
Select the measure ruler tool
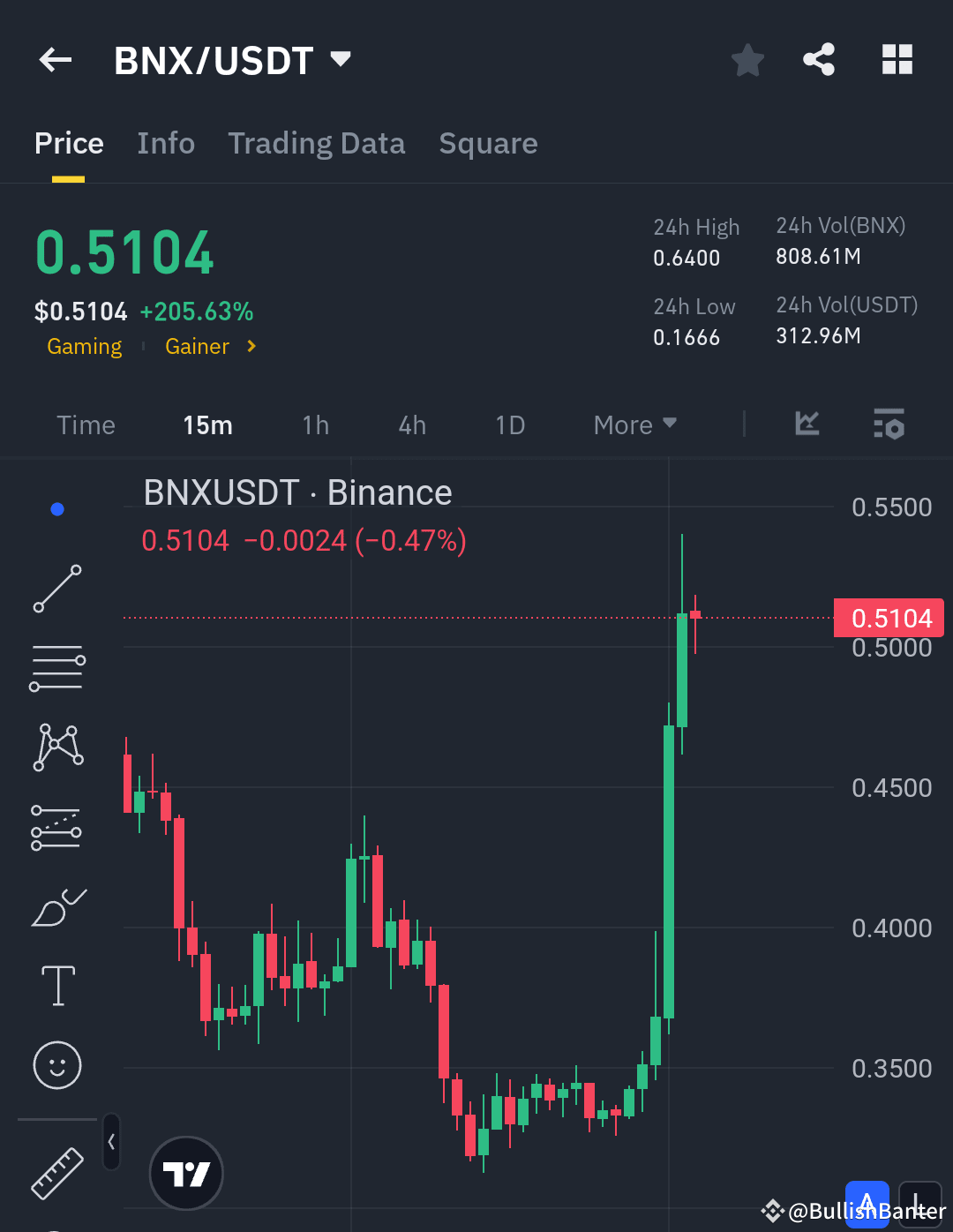click(57, 1174)
